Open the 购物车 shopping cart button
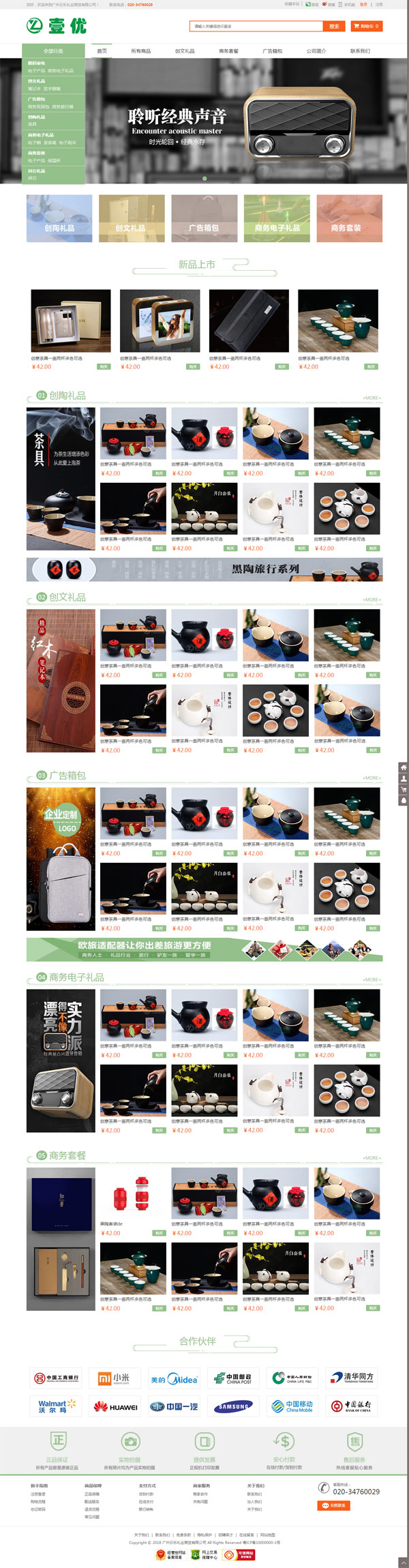Screen dimensions: 409x1568 pyautogui.click(x=367, y=26)
